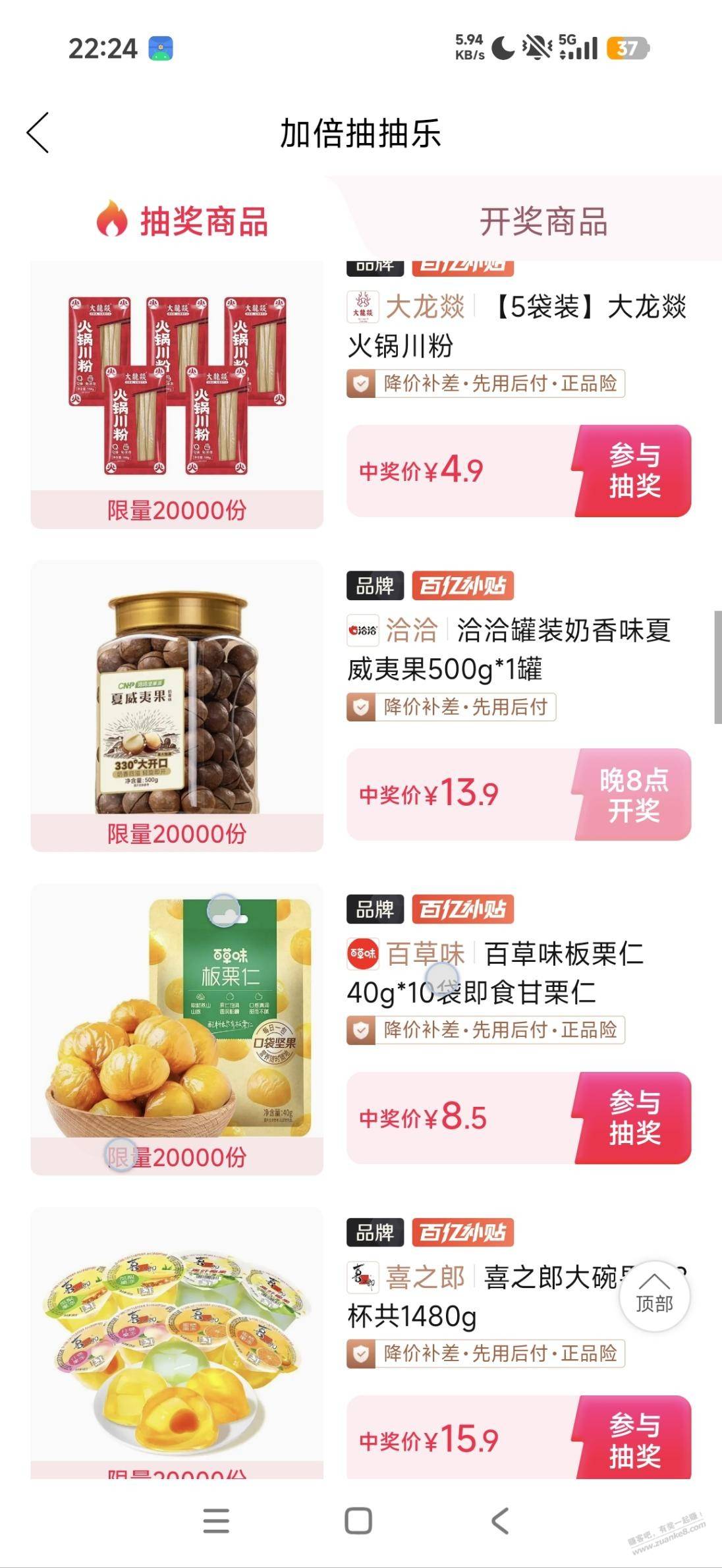Enter the draw for 百草味 板栗仁

pos(633,1117)
